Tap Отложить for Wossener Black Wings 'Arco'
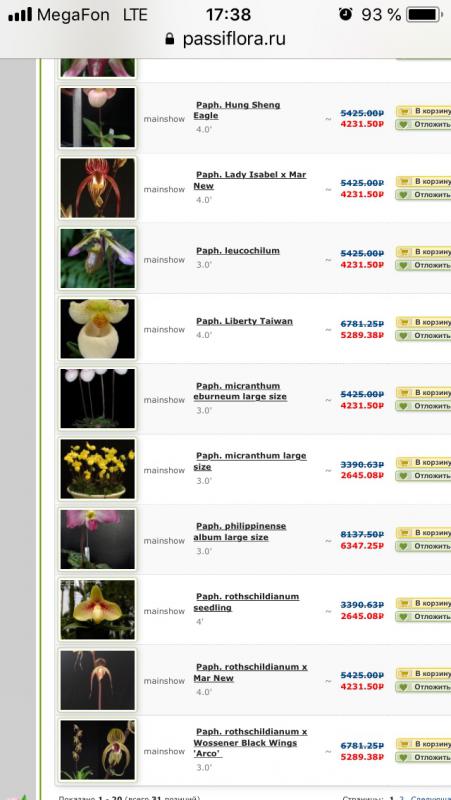451x800 pixels. click(423, 758)
